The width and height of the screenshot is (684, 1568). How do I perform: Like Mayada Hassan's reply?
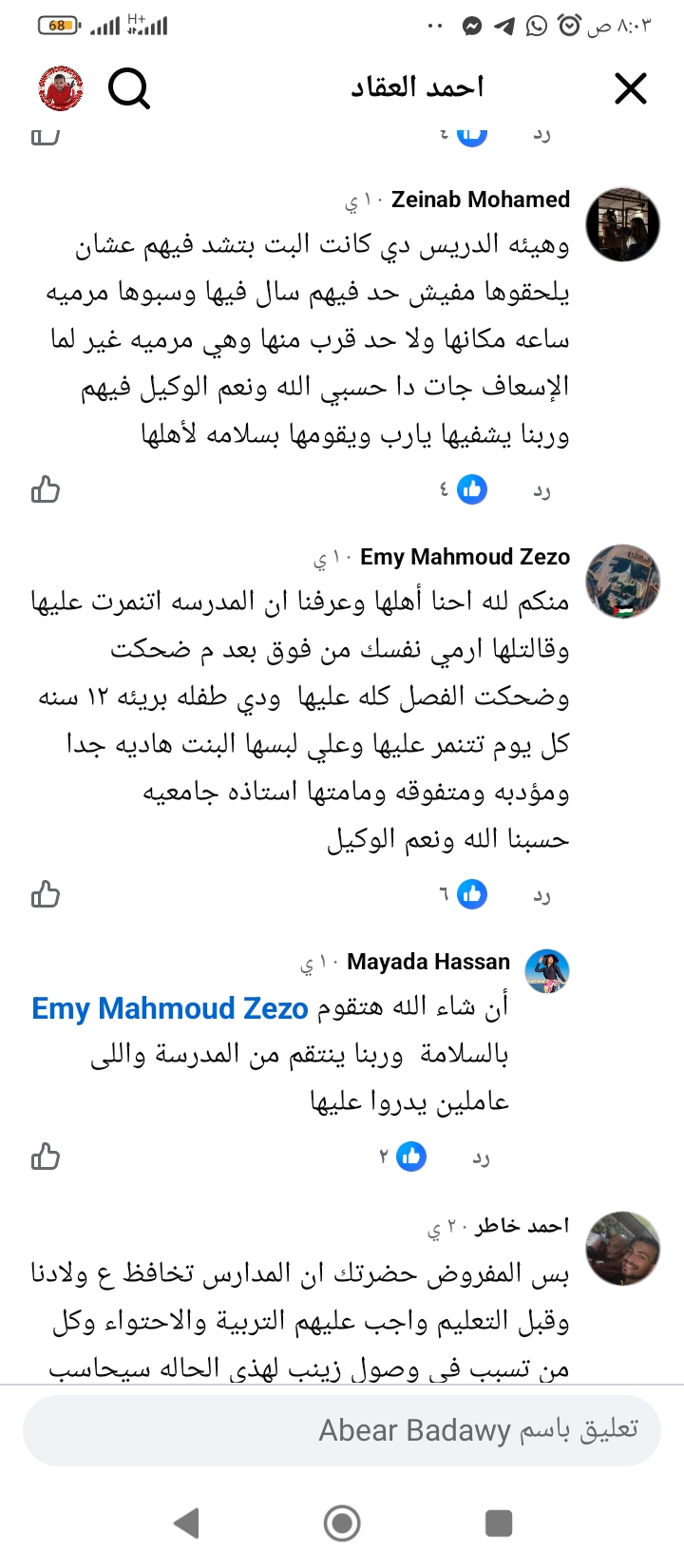pos(46,1157)
